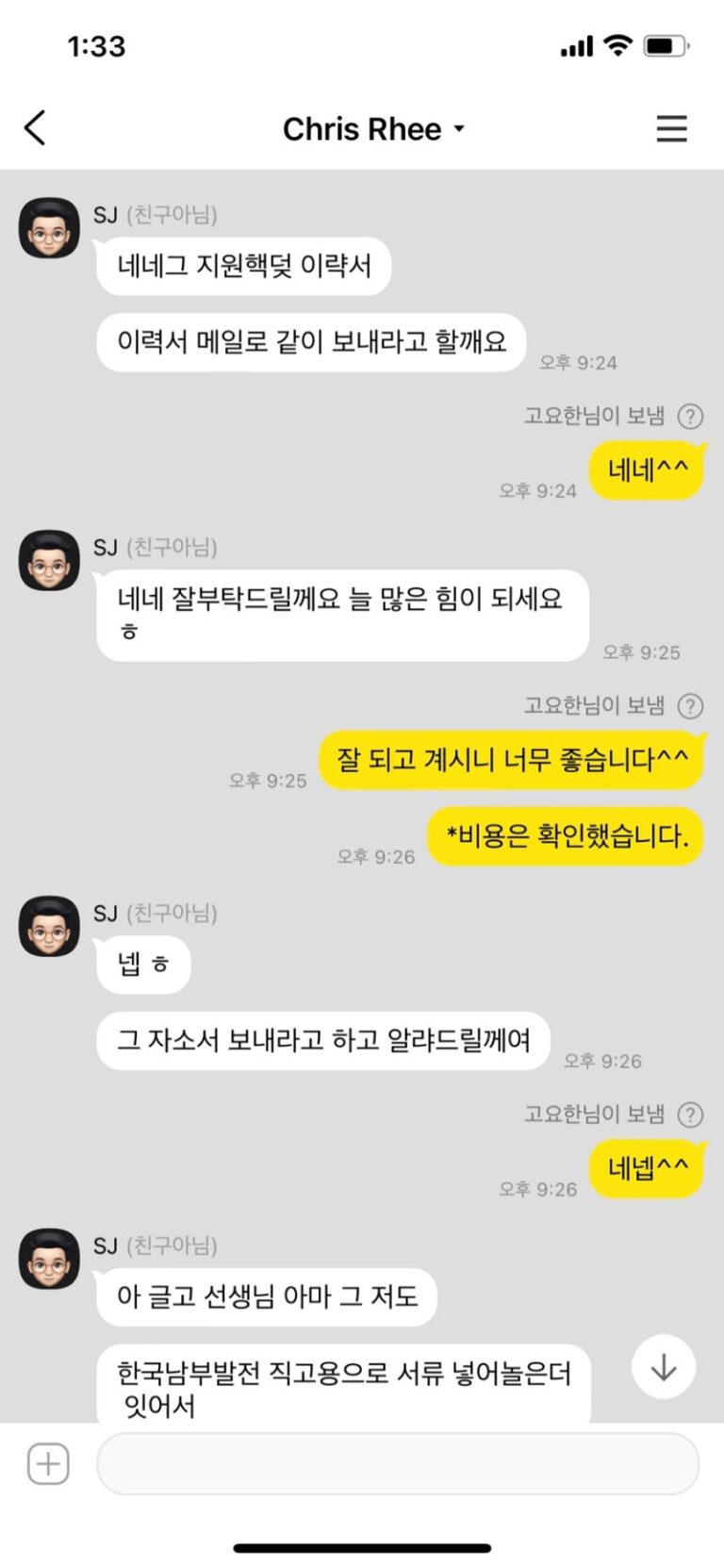This screenshot has height=1568, width=724.
Task: Focus the message input field
Action: 397,1463
